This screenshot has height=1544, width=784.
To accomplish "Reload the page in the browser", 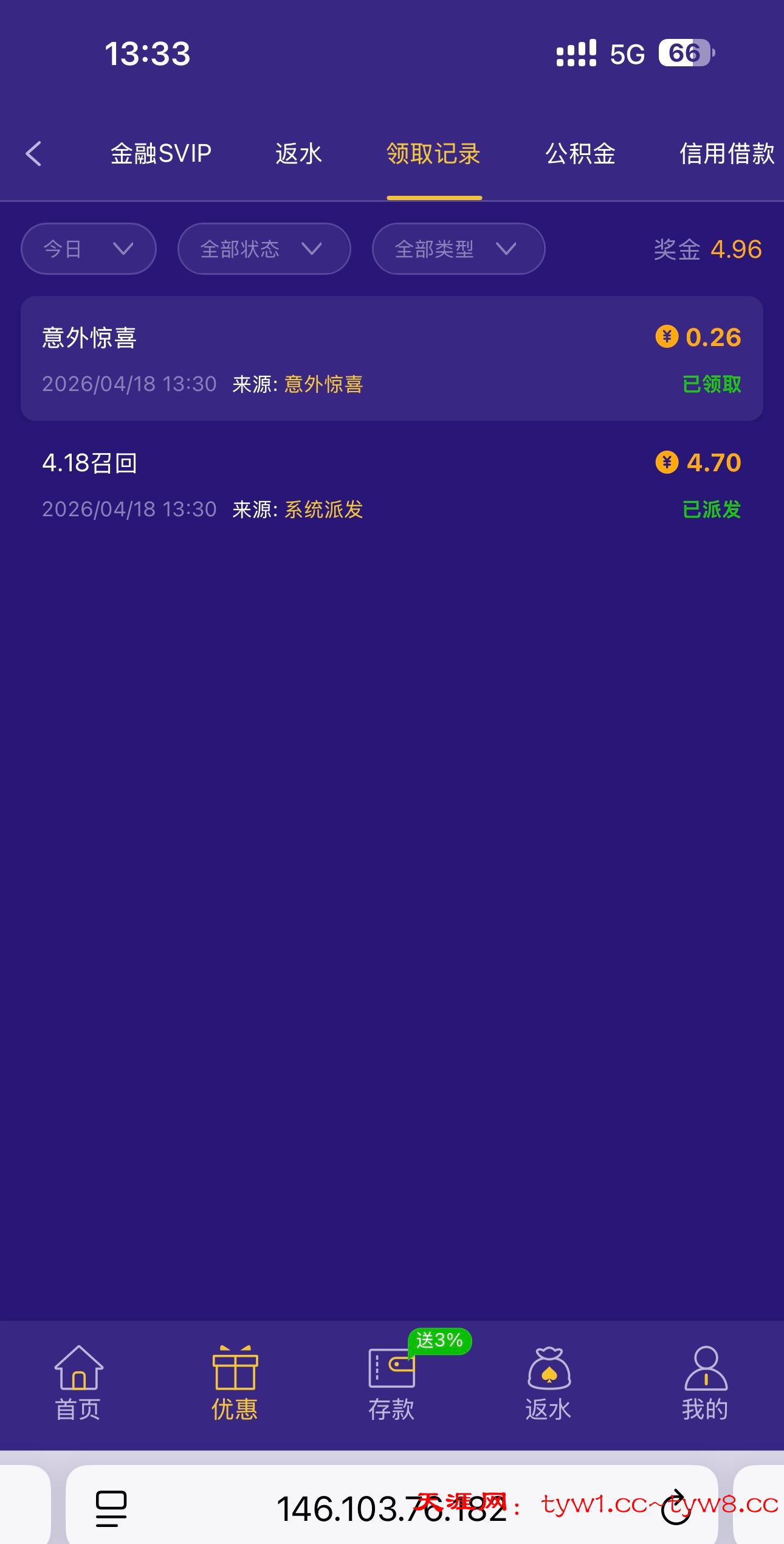I will click(x=675, y=1508).
